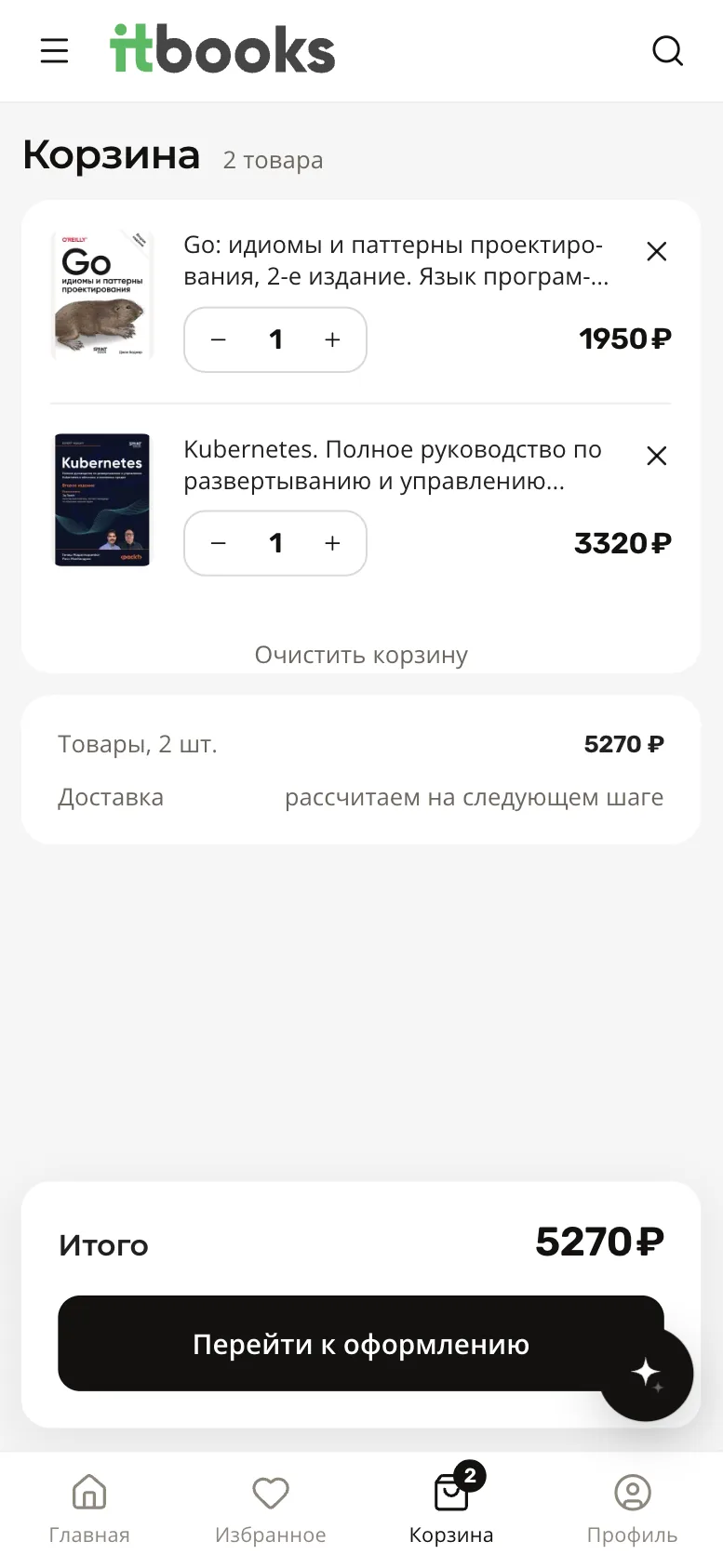This screenshot has height=1568, width=723.
Task: Go to the Профиль tab
Action: tap(633, 1508)
